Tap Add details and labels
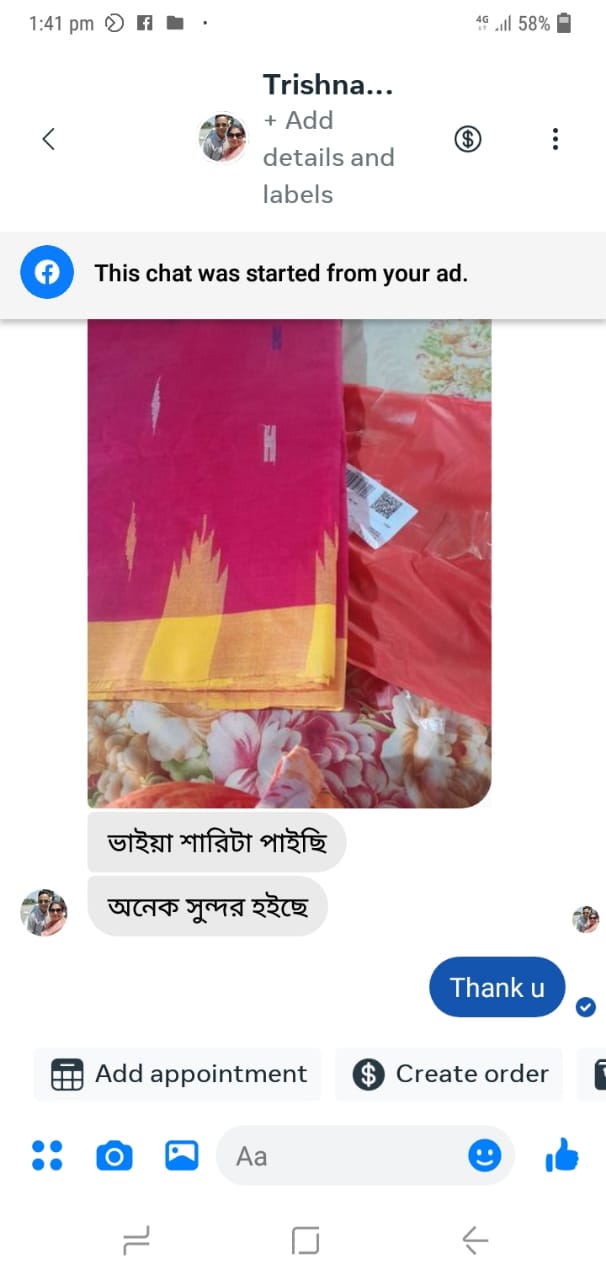606x1280 pixels. point(328,157)
